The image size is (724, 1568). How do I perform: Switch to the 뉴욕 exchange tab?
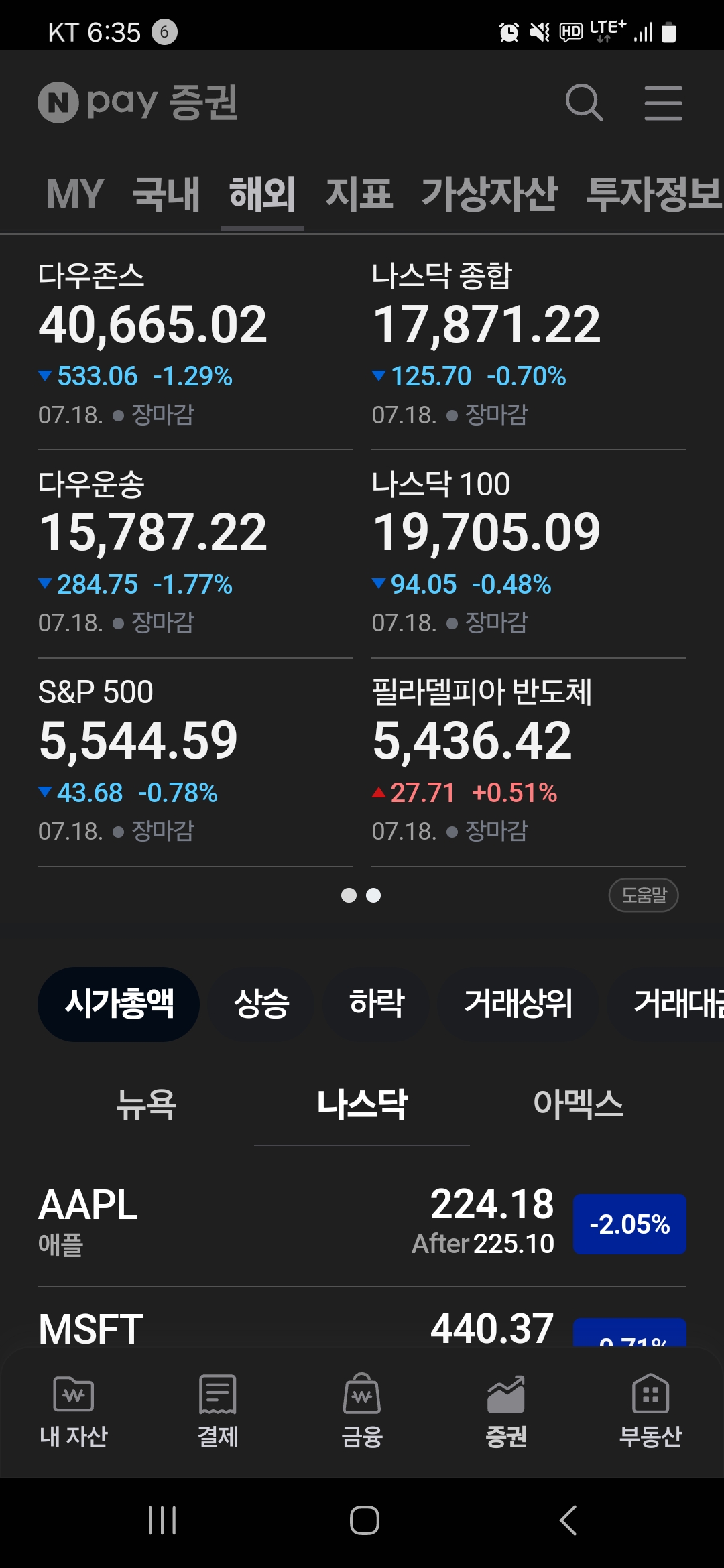point(145,1104)
